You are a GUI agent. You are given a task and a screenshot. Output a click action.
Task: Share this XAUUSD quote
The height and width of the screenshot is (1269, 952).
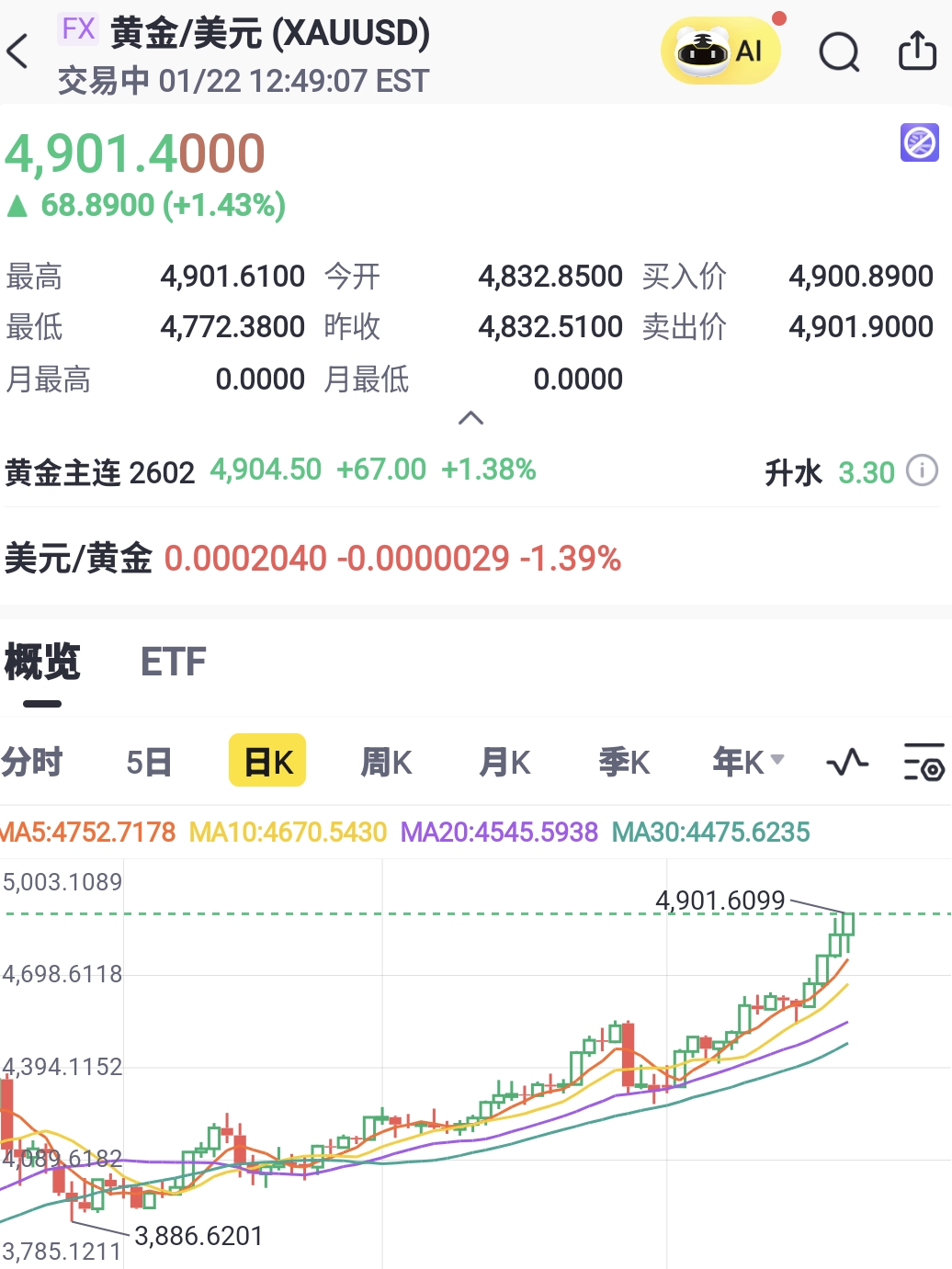[x=917, y=51]
